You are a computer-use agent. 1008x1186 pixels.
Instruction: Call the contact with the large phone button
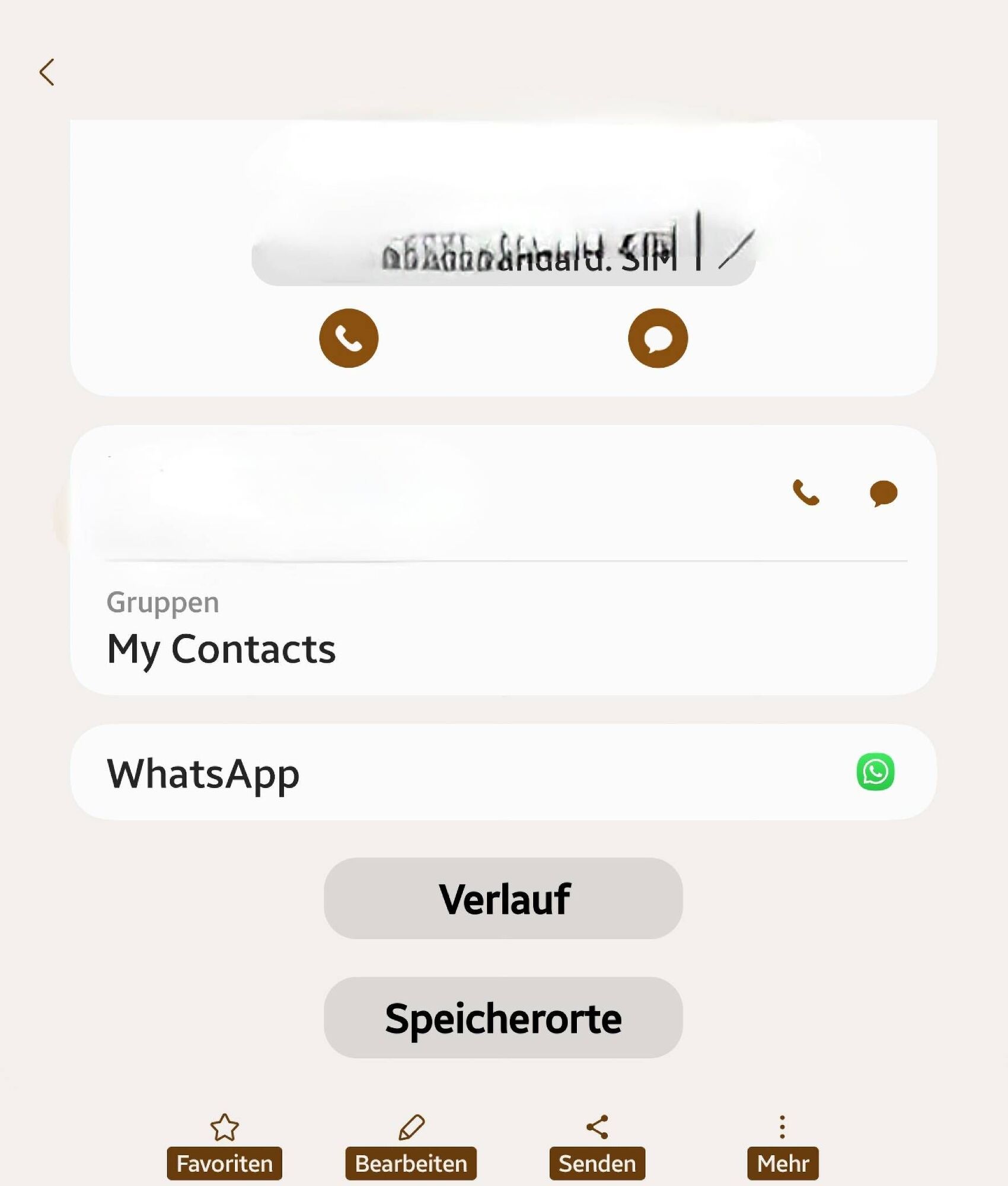tap(349, 338)
